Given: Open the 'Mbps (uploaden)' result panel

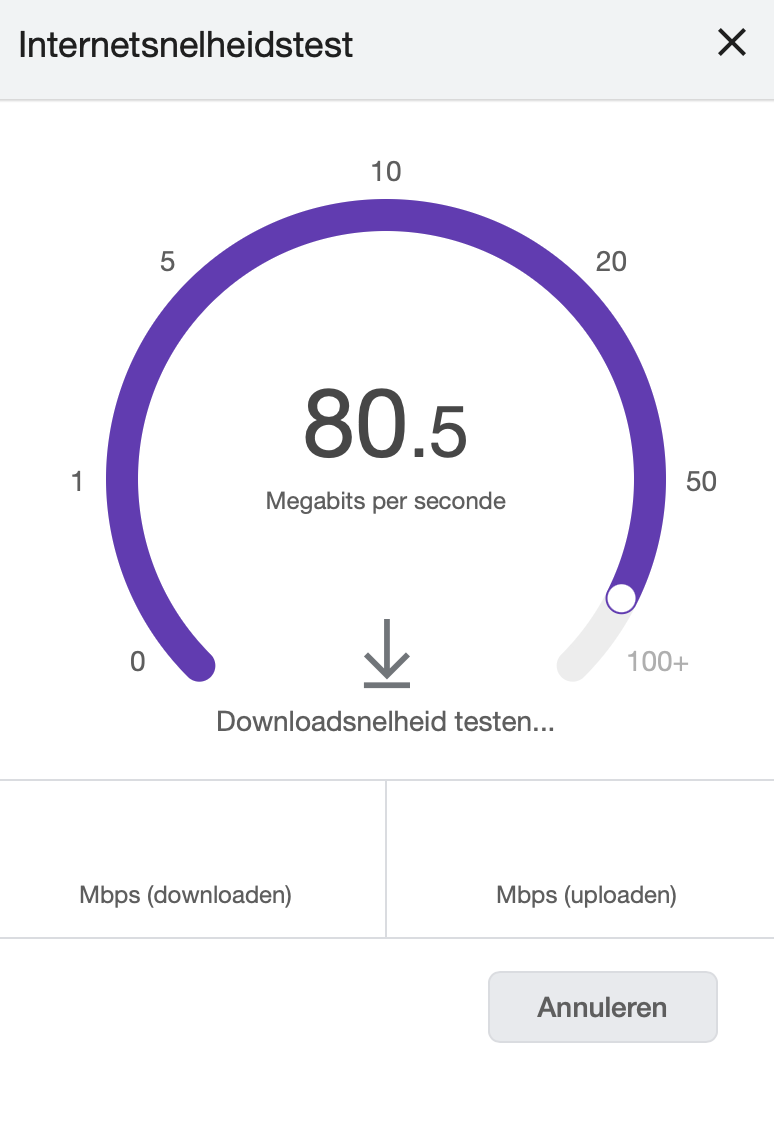Looking at the screenshot, I should click(586, 895).
